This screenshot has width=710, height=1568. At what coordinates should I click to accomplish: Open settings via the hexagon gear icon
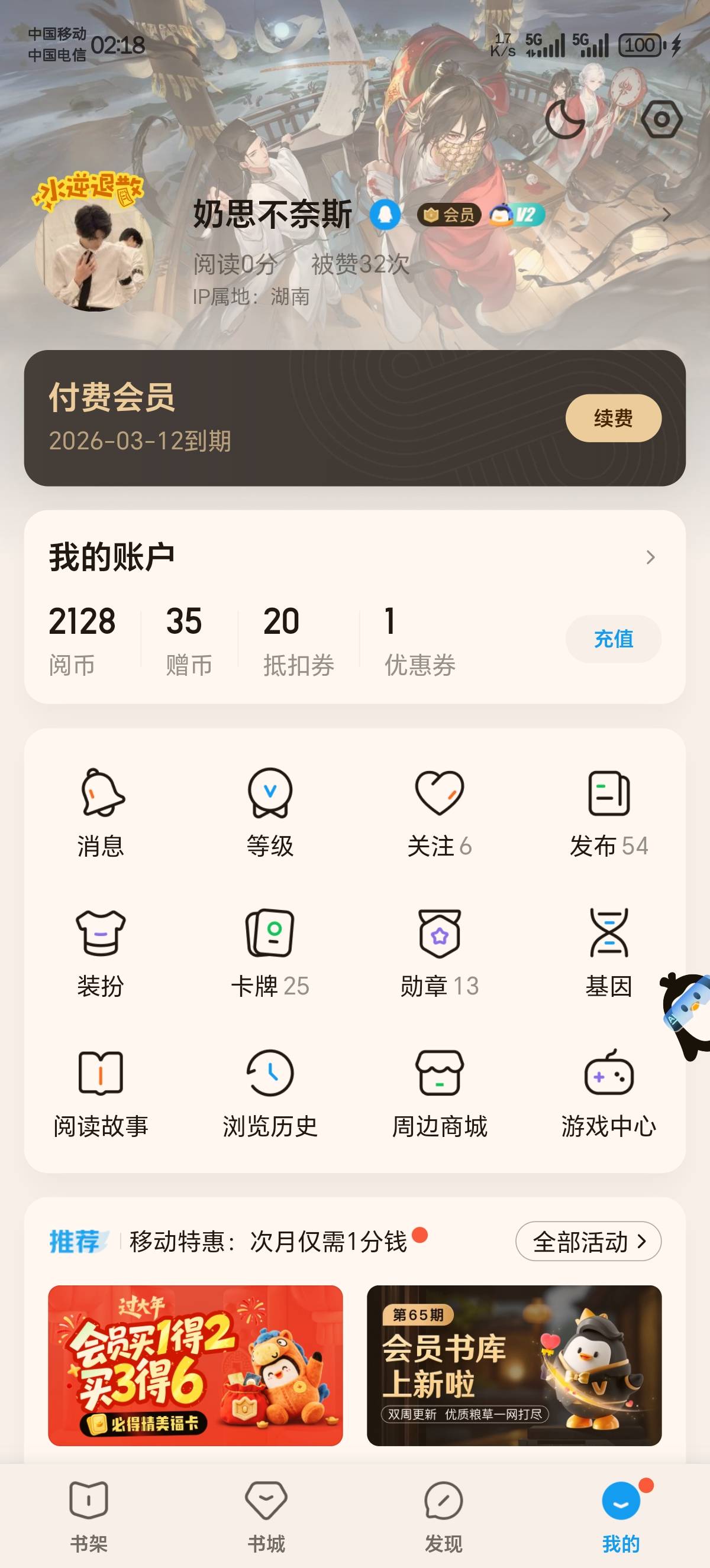[661, 119]
